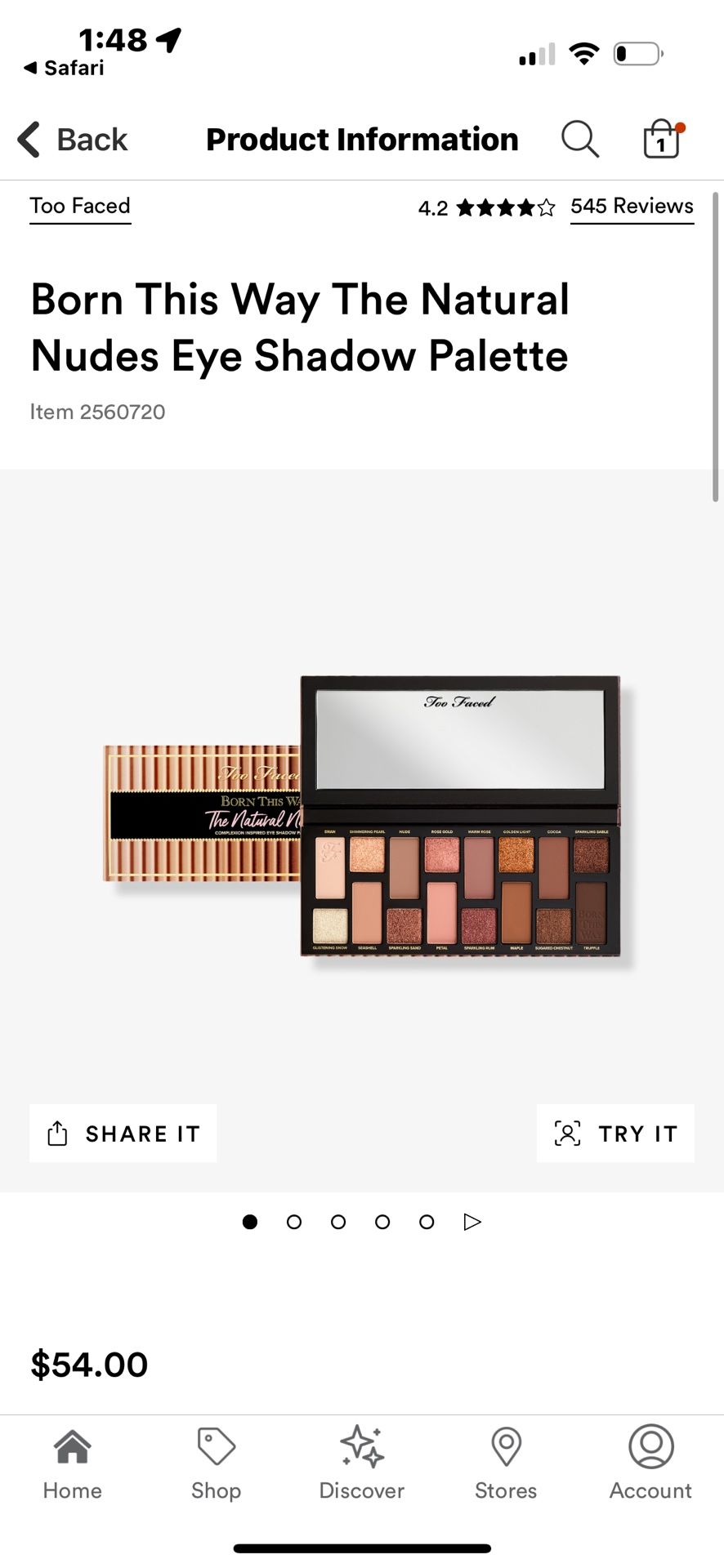Image resolution: width=724 pixels, height=1568 pixels.
Task: Open the shopping bag with 1 item
Action: click(x=662, y=139)
